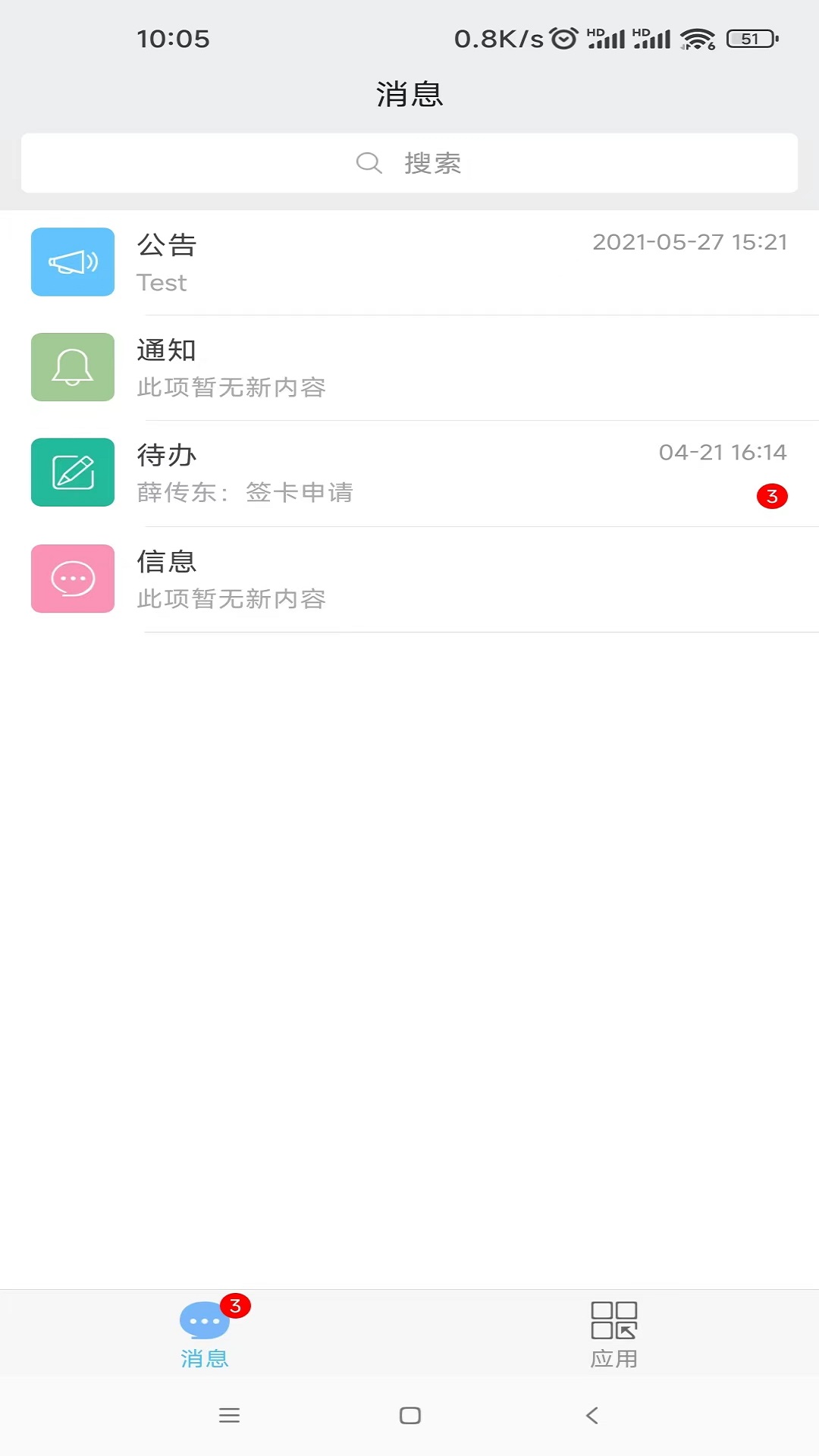Switch to the 应用 tab
The image size is (819, 1456).
pyautogui.click(x=613, y=1335)
